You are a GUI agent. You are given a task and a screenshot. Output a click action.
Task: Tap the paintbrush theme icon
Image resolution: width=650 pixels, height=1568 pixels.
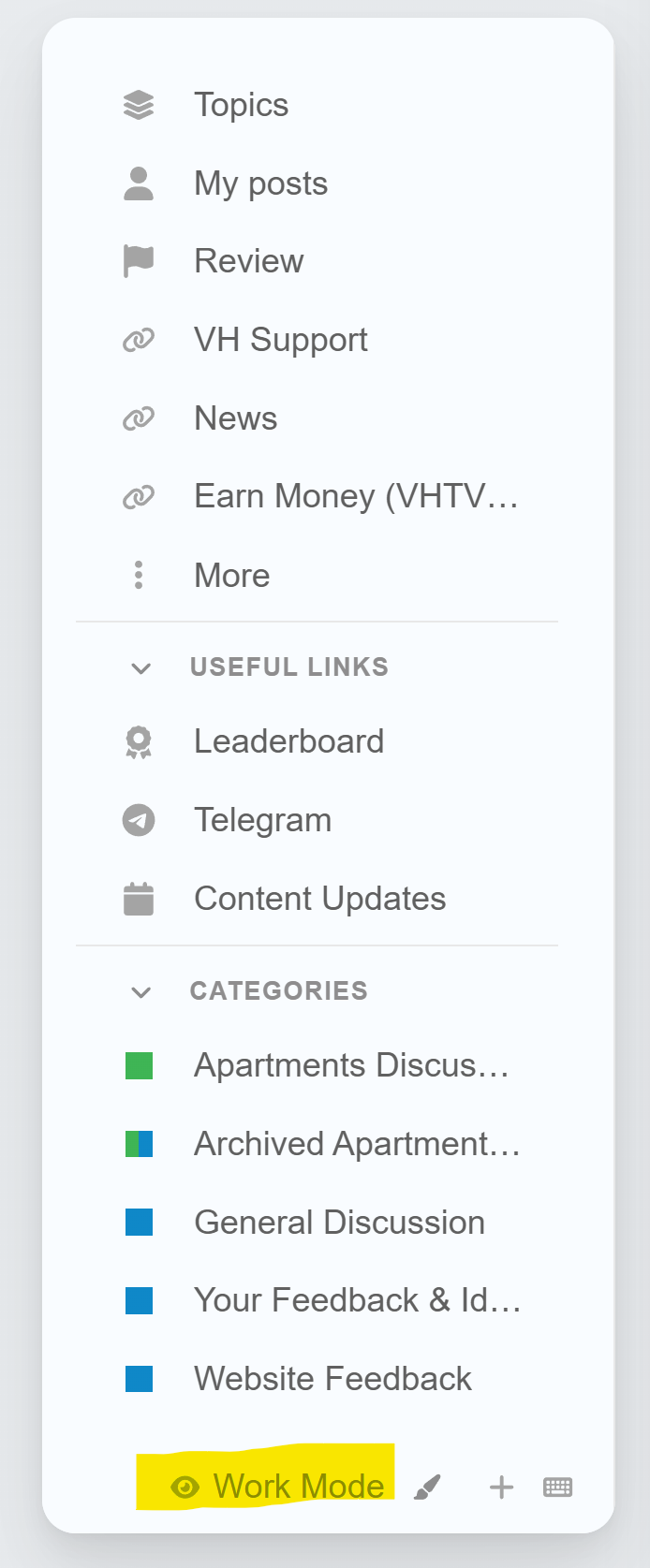pos(427,1487)
